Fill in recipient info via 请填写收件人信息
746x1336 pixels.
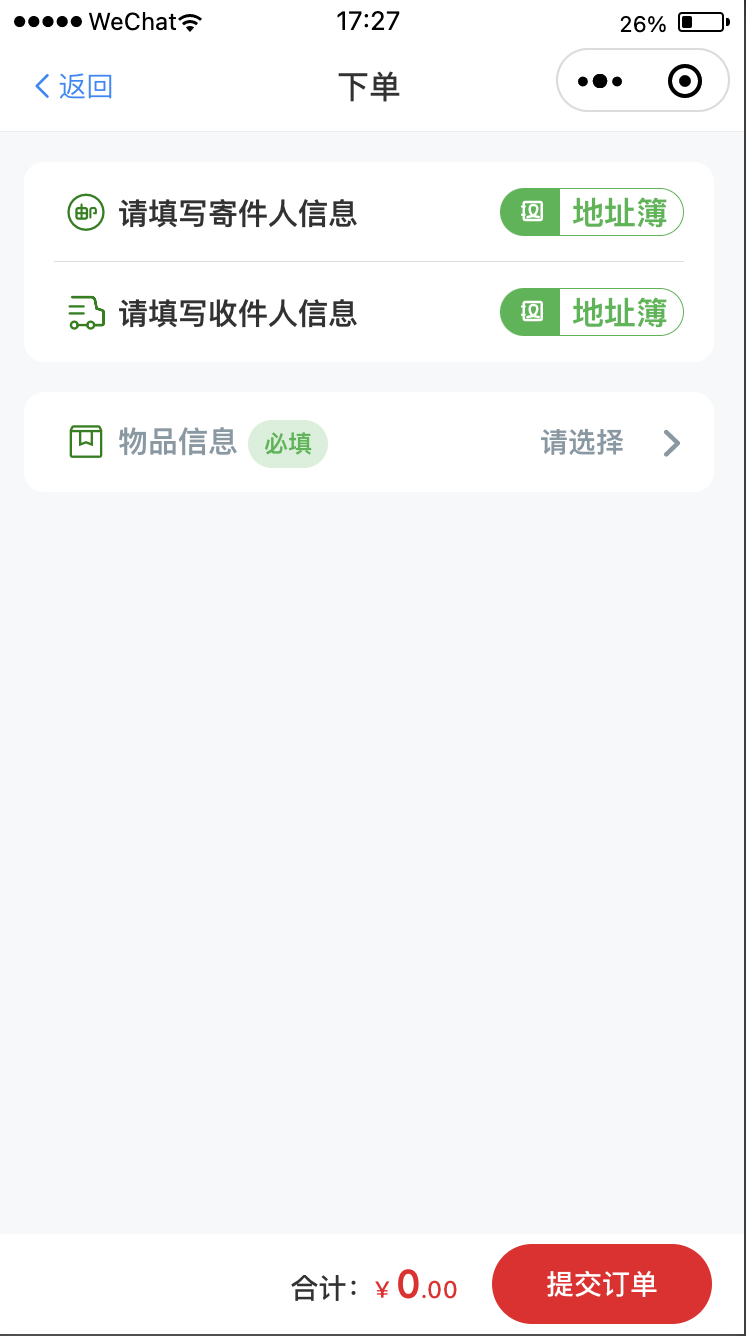point(238,313)
